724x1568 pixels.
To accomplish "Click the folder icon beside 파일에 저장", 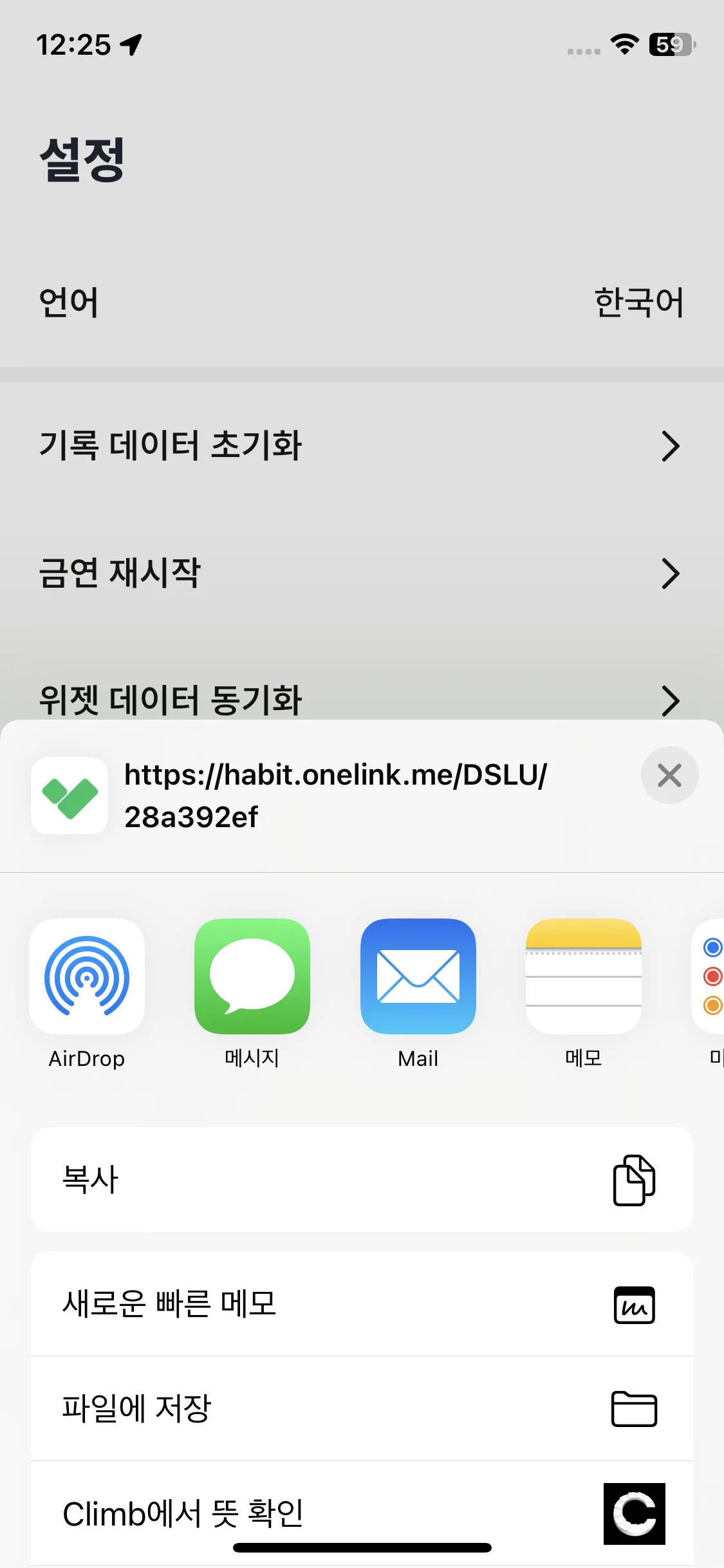I will tap(633, 1408).
